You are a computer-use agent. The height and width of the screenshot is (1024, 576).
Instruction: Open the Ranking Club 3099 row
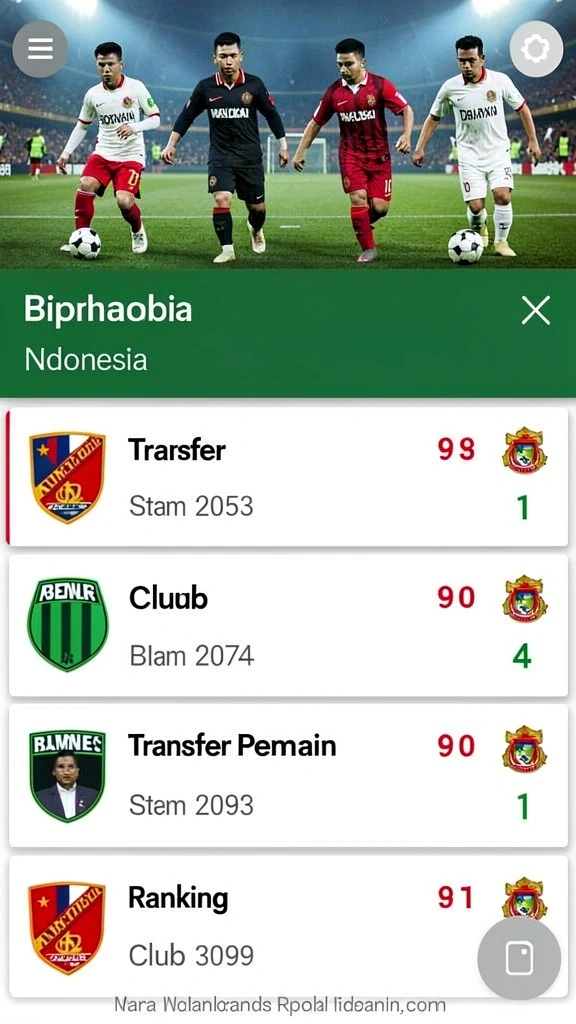click(x=288, y=926)
